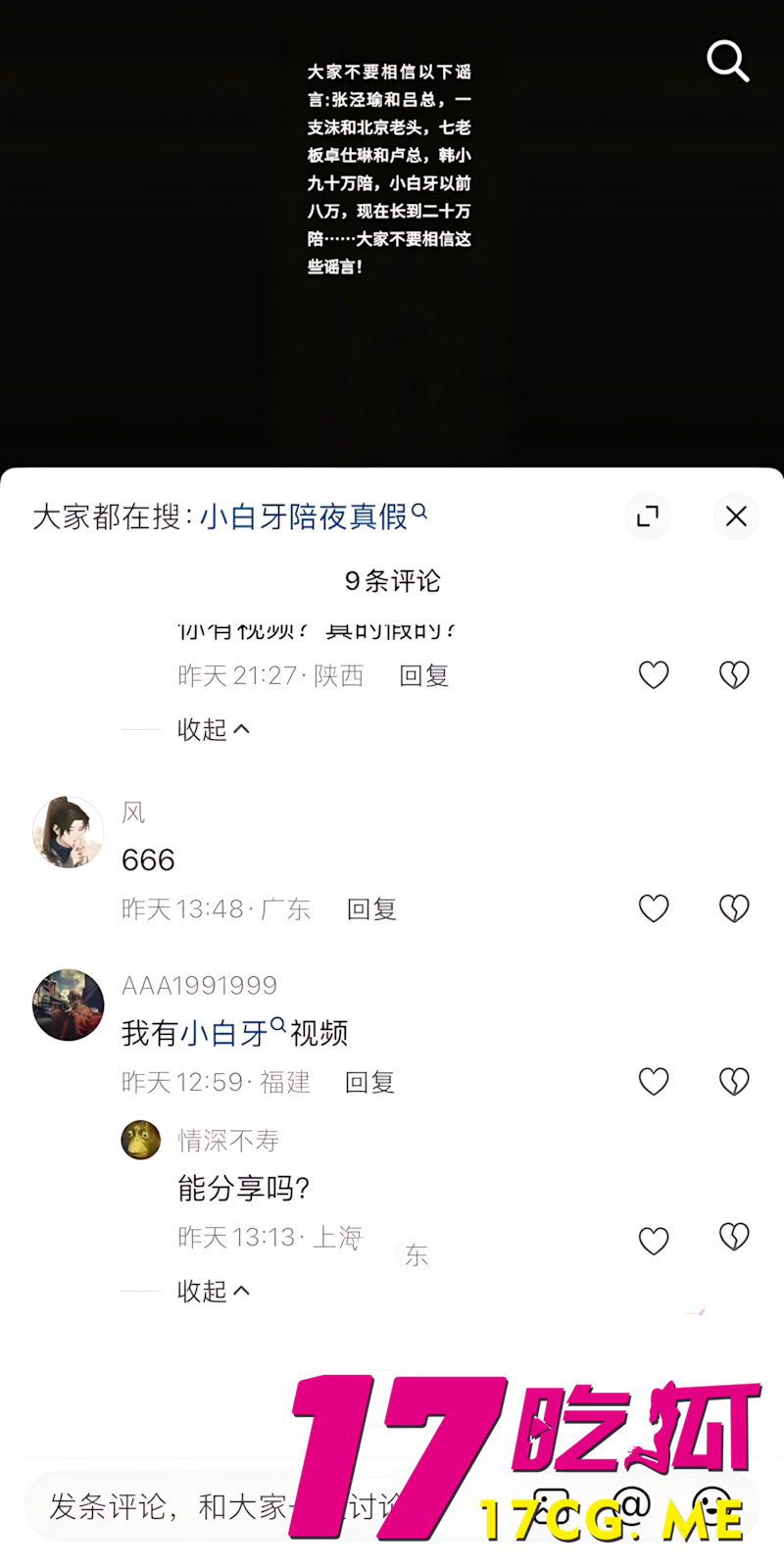Like the comment 666 from 风
The height and width of the screenshot is (1568, 784).
pos(654,908)
